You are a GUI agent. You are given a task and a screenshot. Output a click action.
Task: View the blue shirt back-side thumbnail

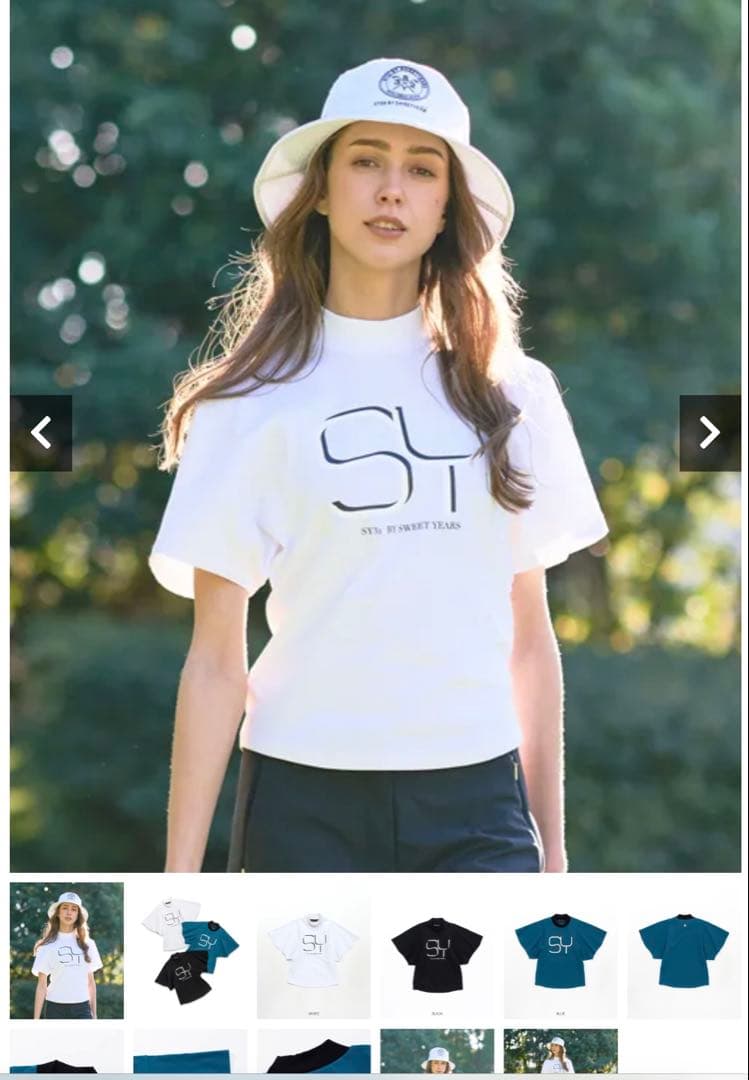684,950
